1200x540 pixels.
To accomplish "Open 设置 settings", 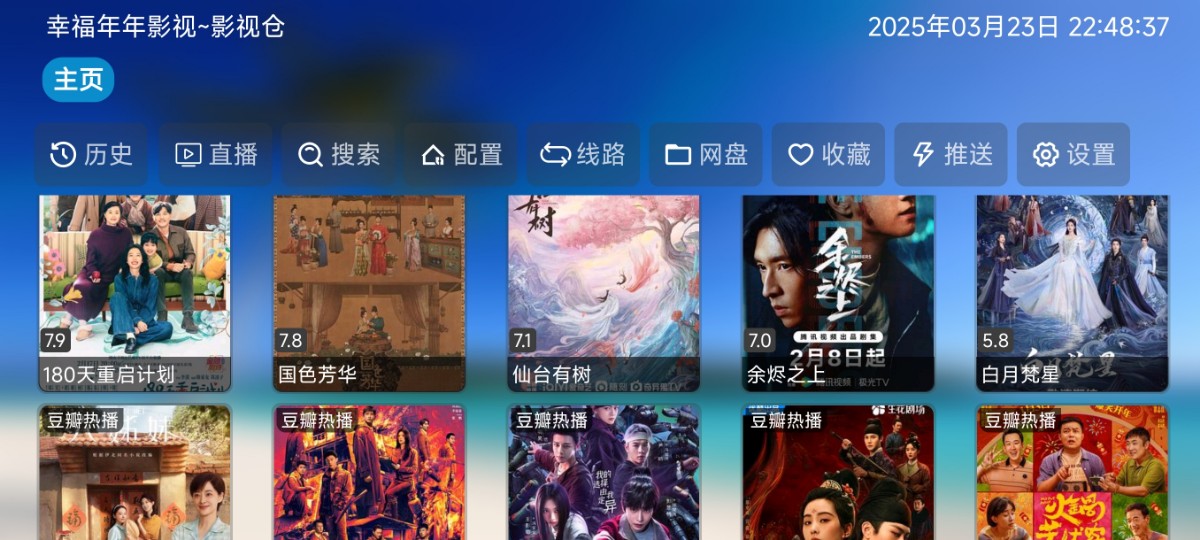I will tap(1073, 154).
